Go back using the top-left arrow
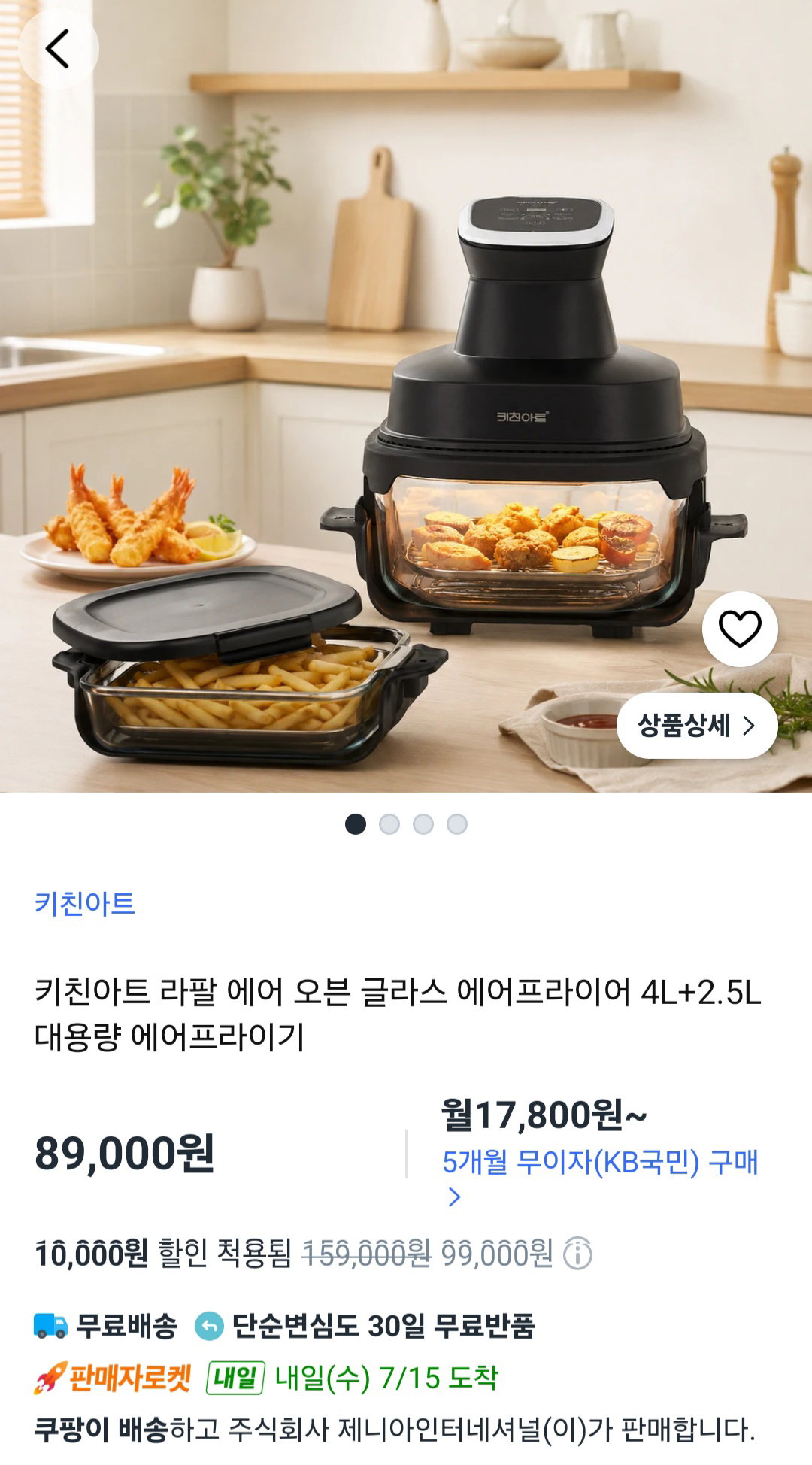 pyautogui.click(x=58, y=49)
